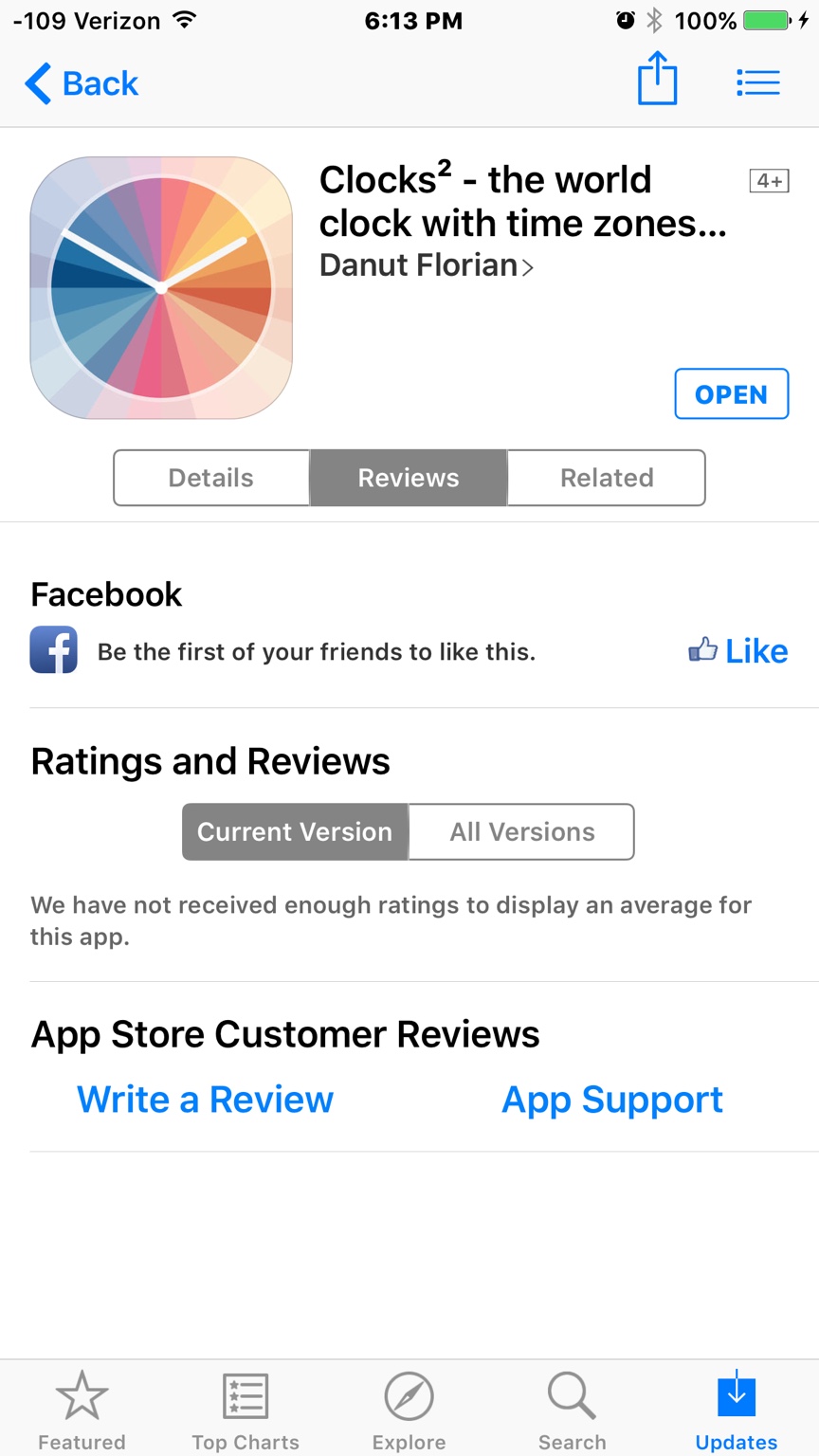Open the App Support link
The image size is (819, 1456).
click(612, 1100)
